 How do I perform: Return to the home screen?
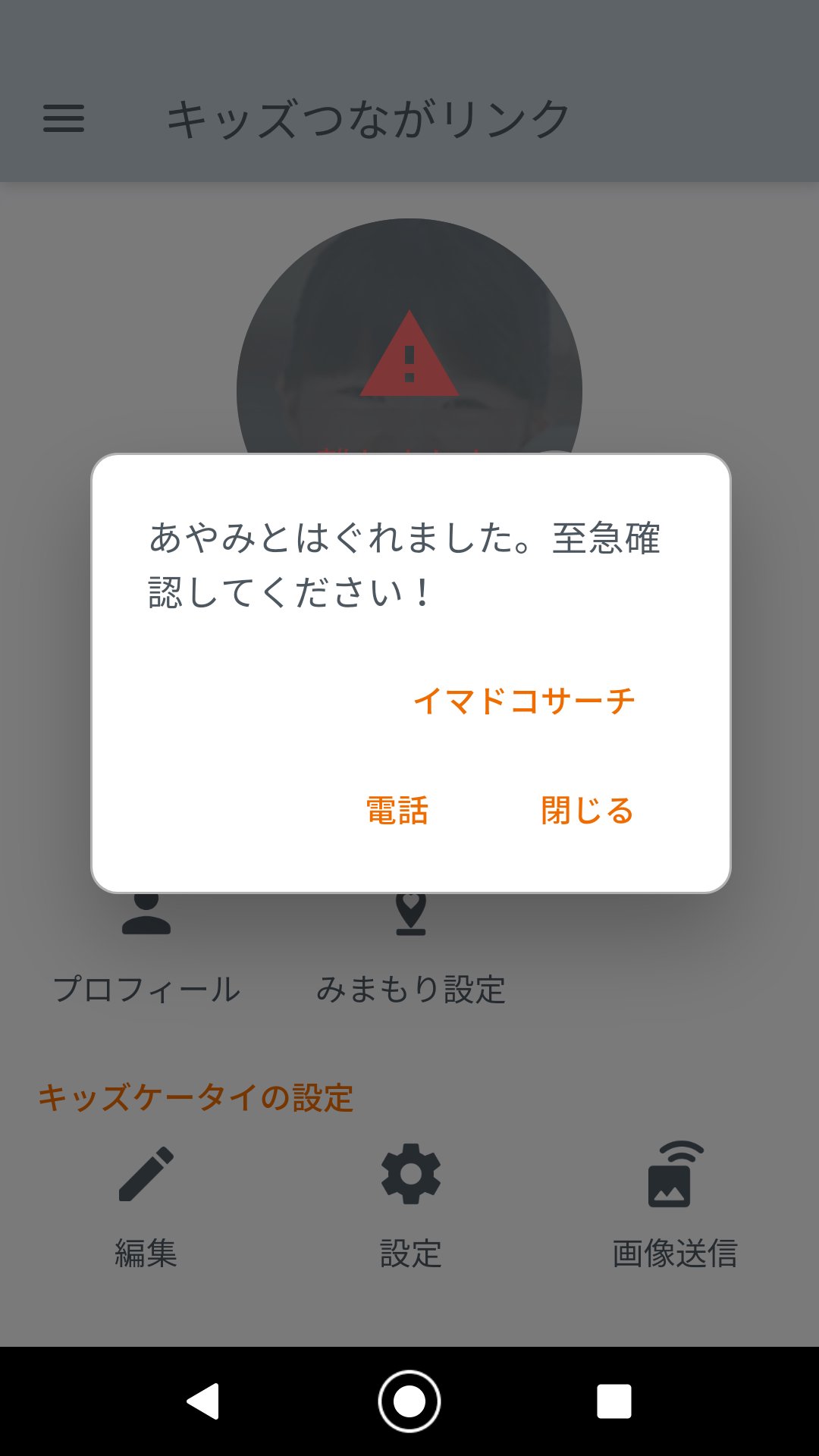(409, 1401)
